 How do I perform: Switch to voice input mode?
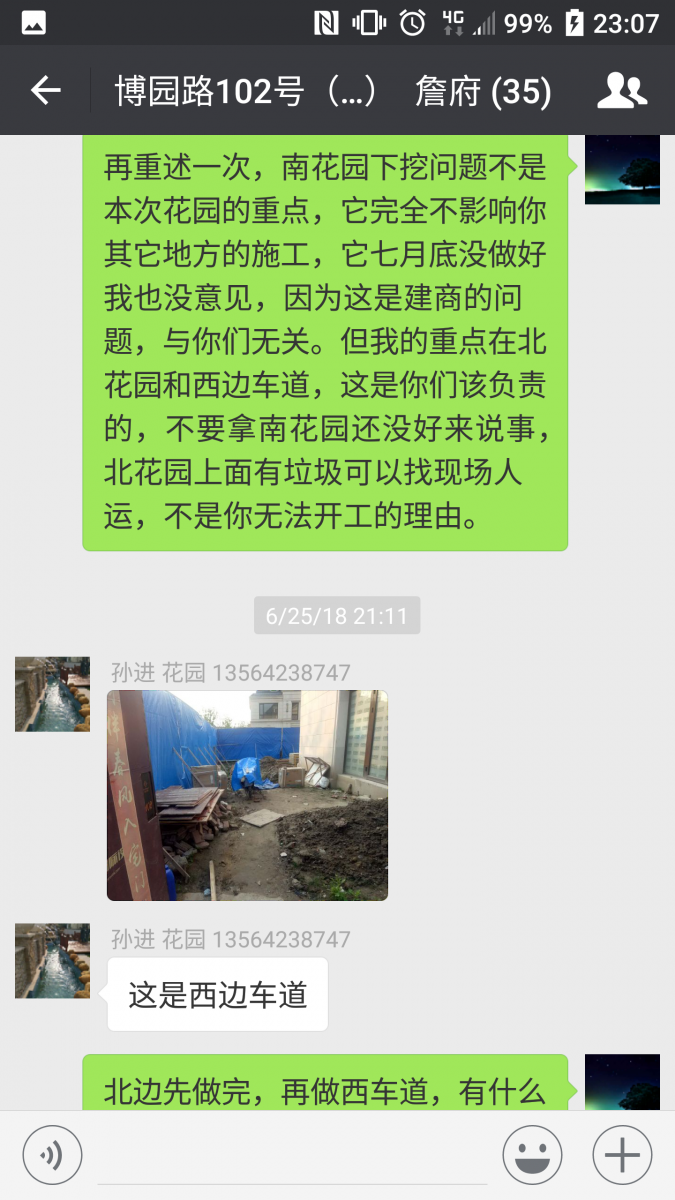click(x=52, y=1156)
